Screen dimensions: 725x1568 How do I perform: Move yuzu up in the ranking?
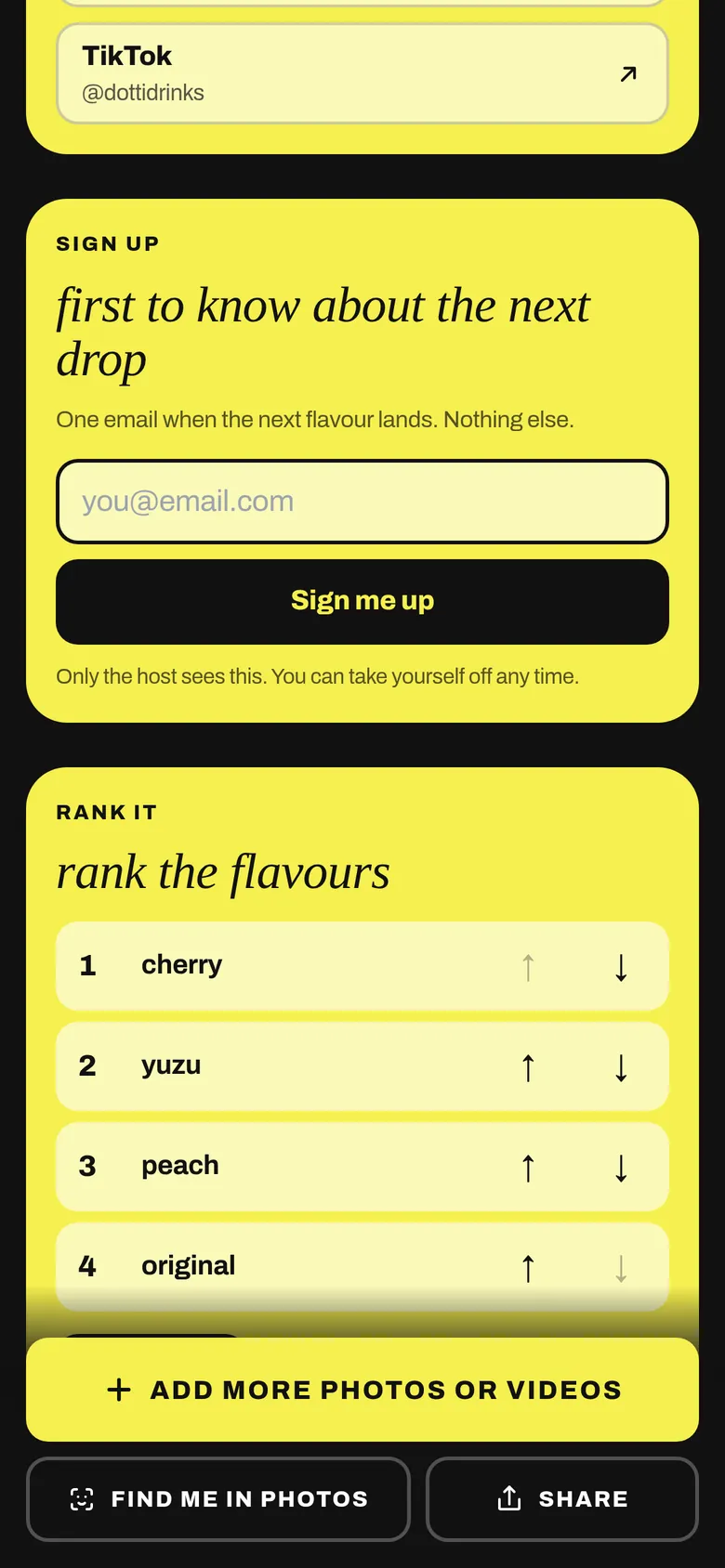click(528, 1067)
